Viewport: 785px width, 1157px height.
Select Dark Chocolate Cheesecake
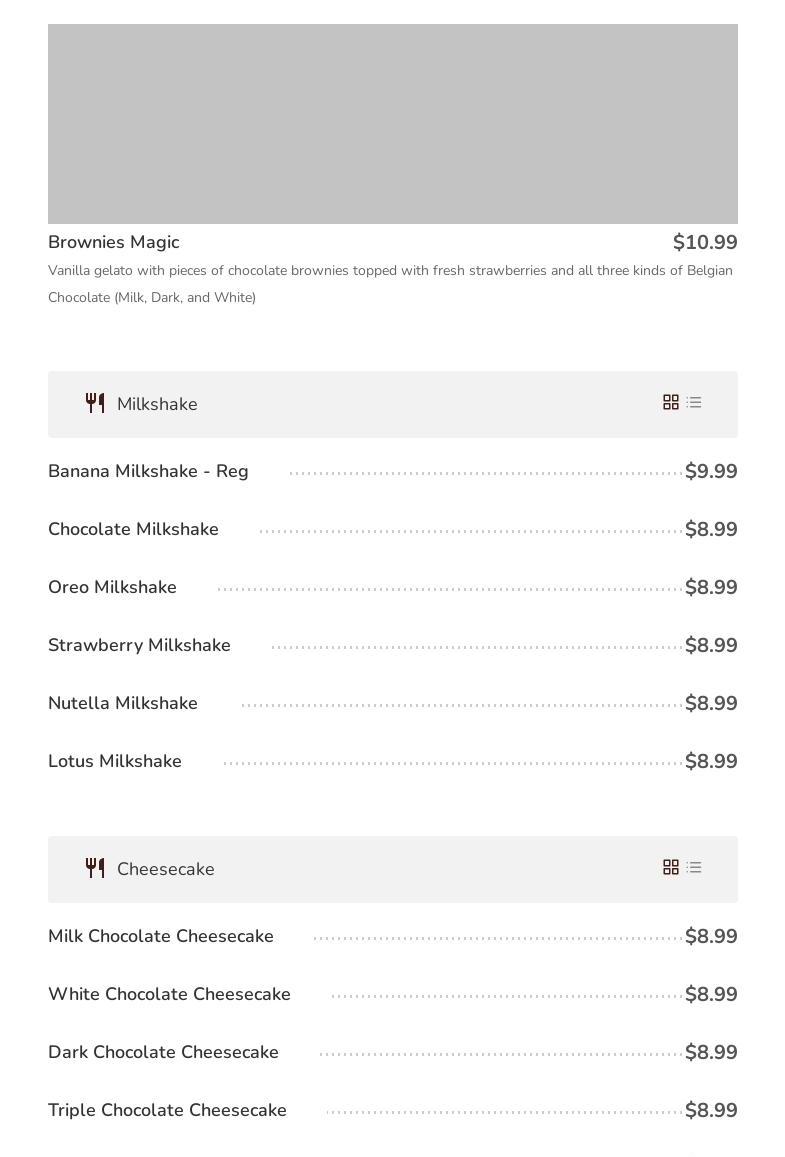coord(163,1052)
